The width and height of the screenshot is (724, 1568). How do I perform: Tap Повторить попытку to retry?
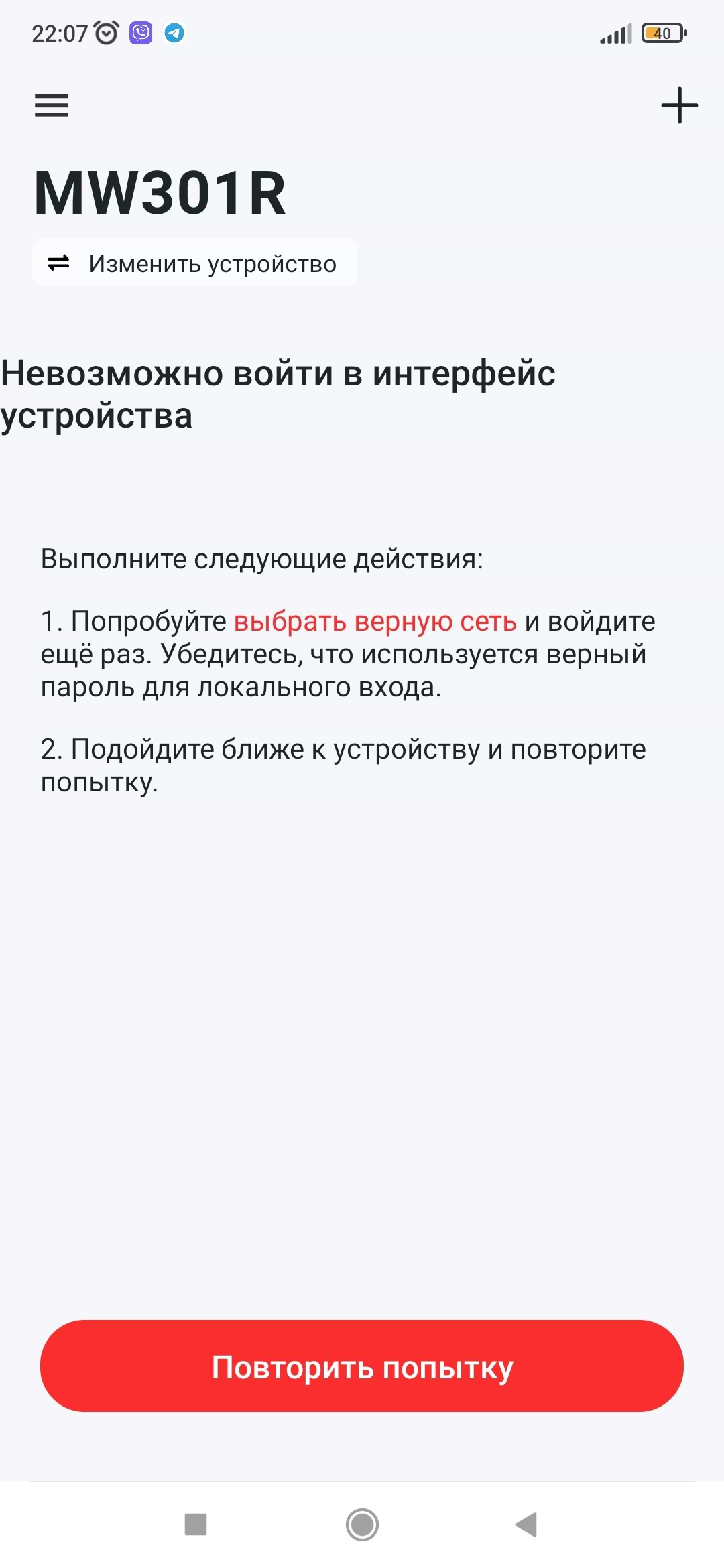pos(362,1366)
